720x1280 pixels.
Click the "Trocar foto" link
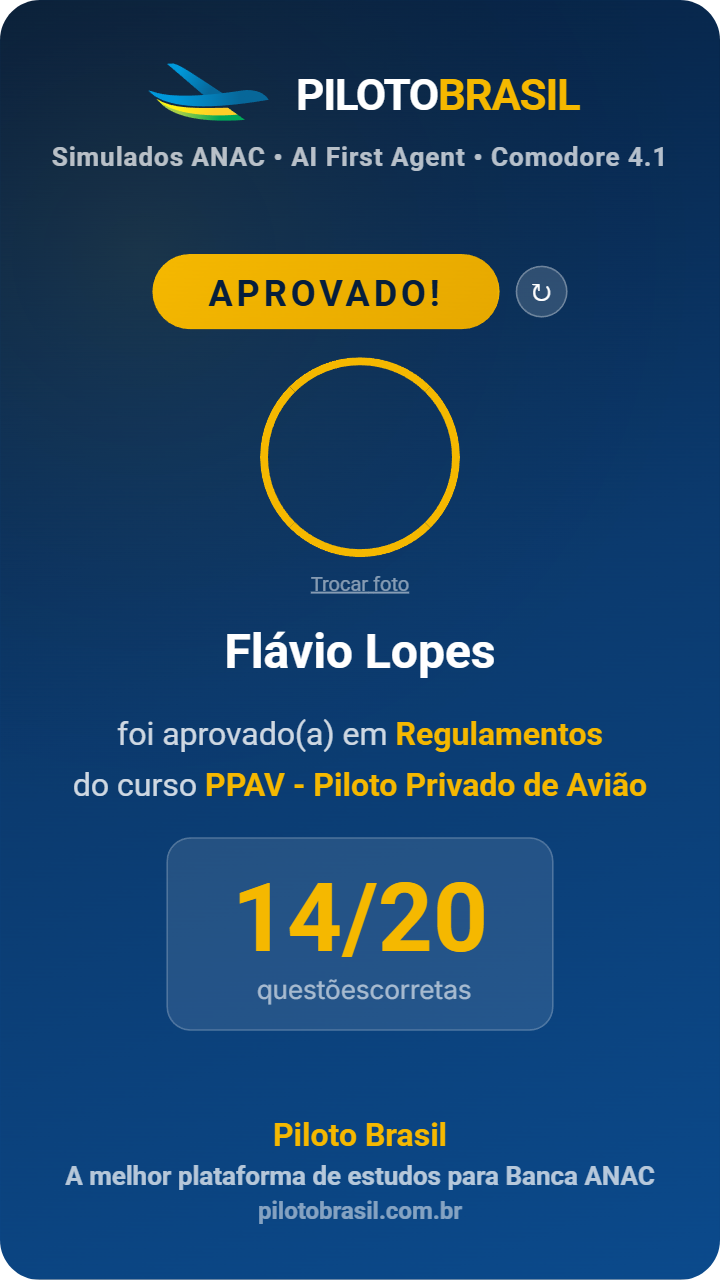[360, 584]
